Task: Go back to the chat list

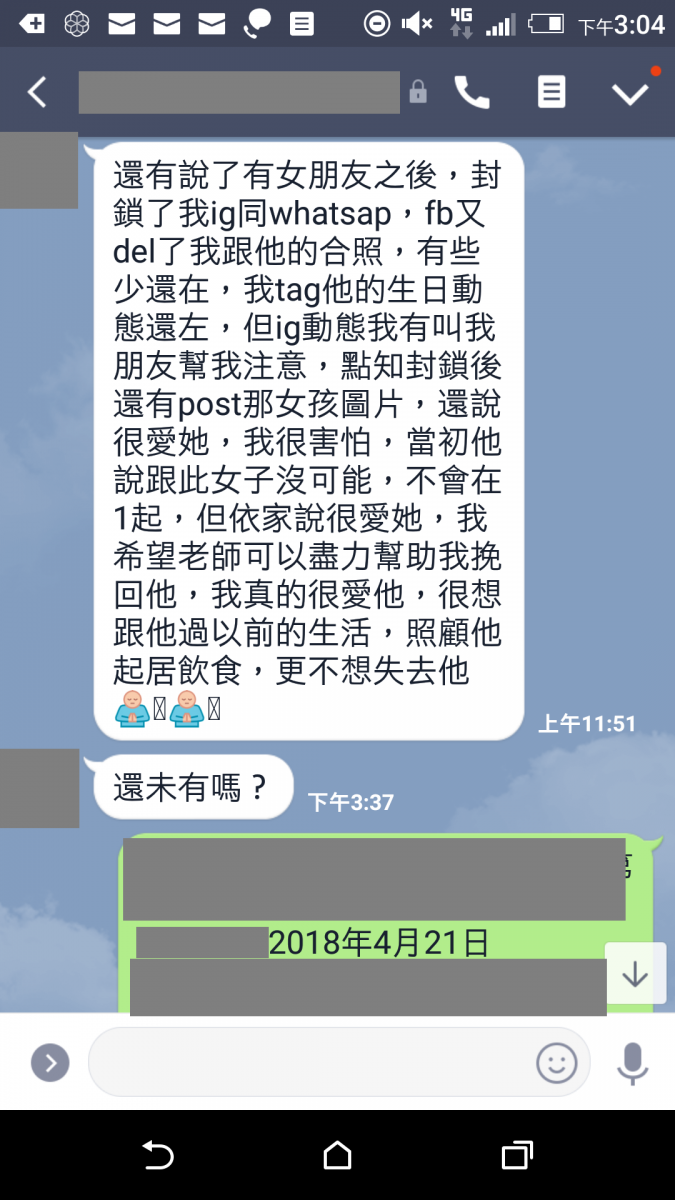Action: pyautogui.click(x=37, y=93)
